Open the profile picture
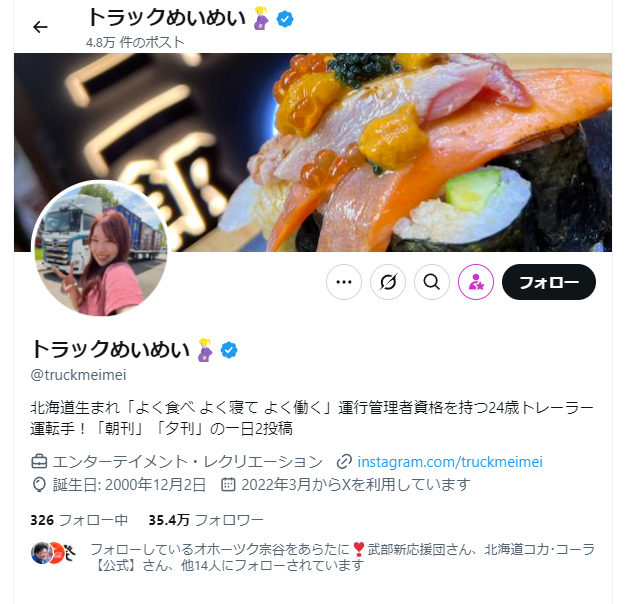 pyautogui.click(x=100, y=249)
